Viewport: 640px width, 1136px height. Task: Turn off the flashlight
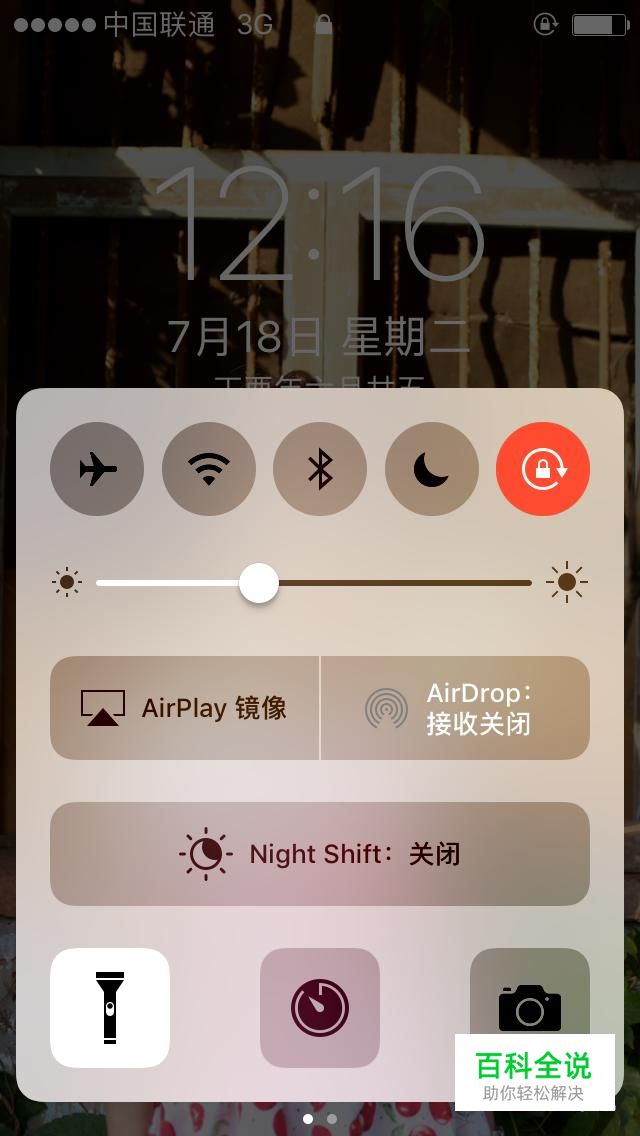click(x=110, y=1008)
